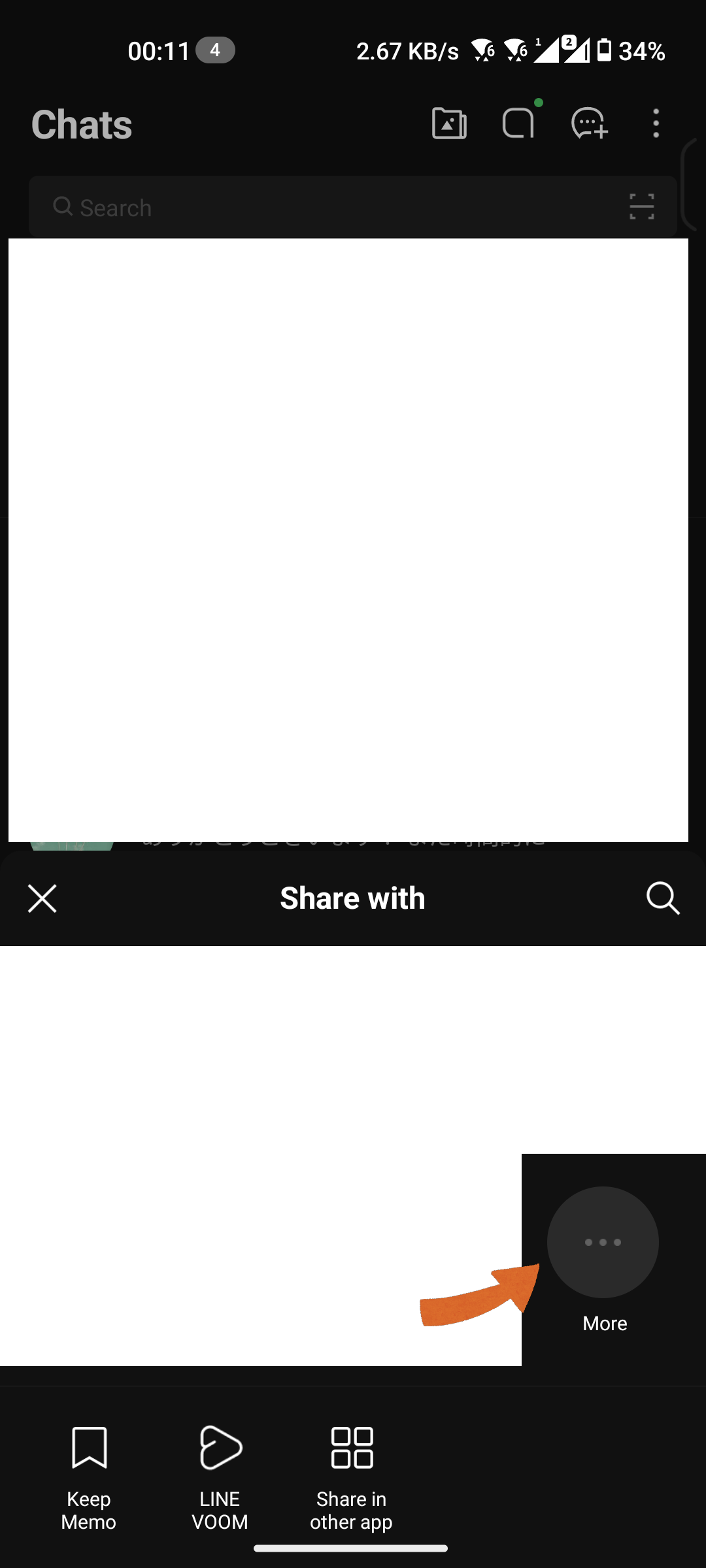This screenshot has height=1568, width=706.
Task: Tap the More label under the circle
Action: tap(603, 1323)
